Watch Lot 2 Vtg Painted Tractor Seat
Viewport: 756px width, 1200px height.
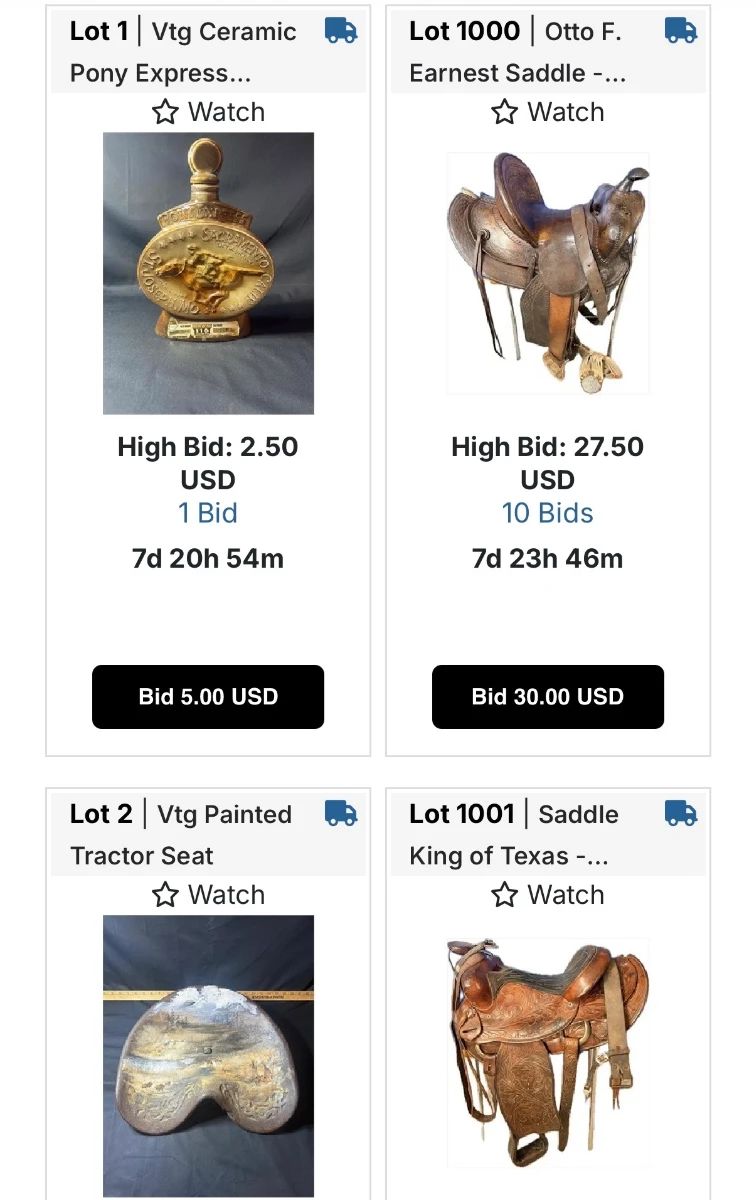click(208, 895)
